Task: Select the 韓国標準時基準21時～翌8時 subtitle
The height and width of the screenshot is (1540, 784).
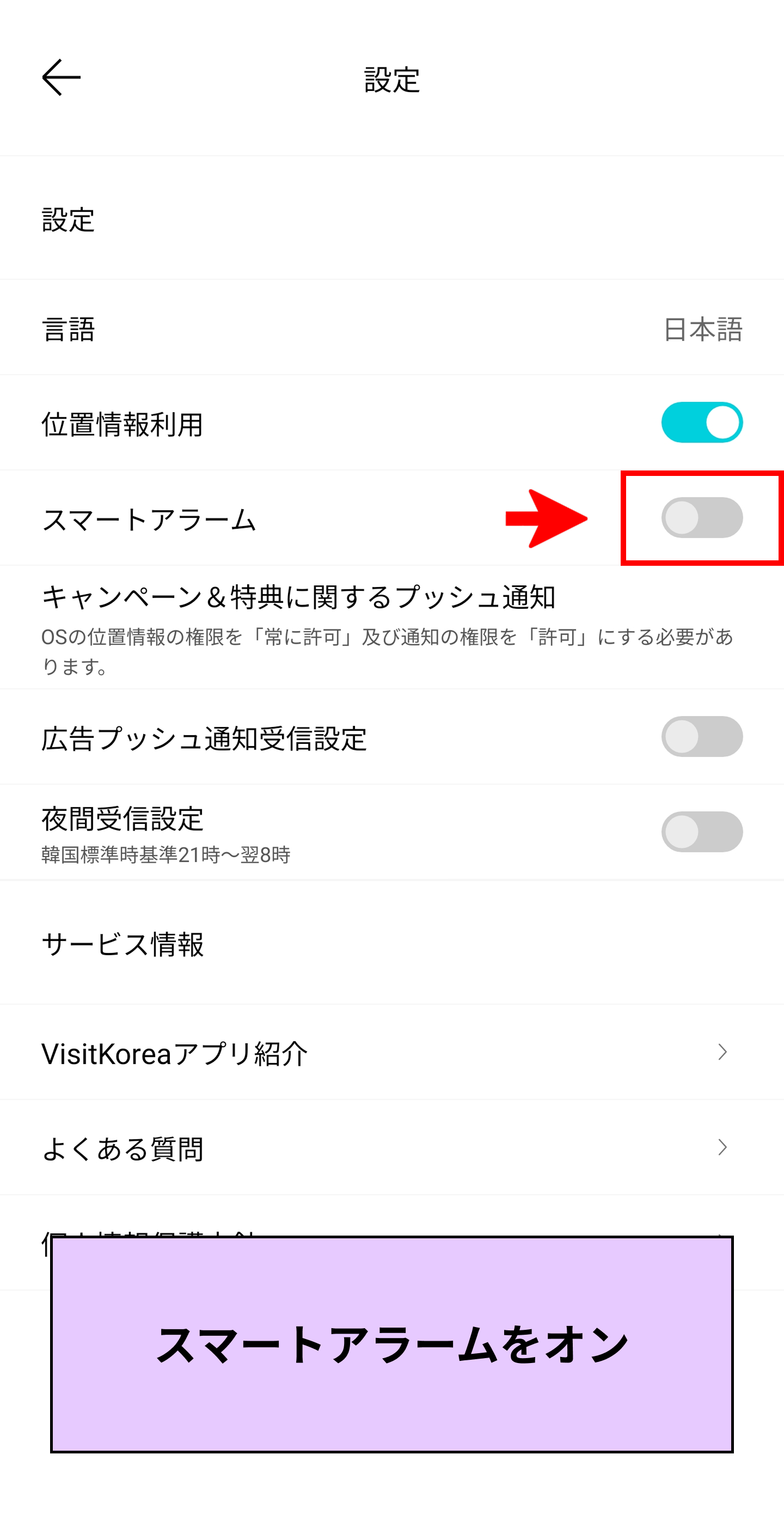Action: pyautogui.click(x=164, y=856)
